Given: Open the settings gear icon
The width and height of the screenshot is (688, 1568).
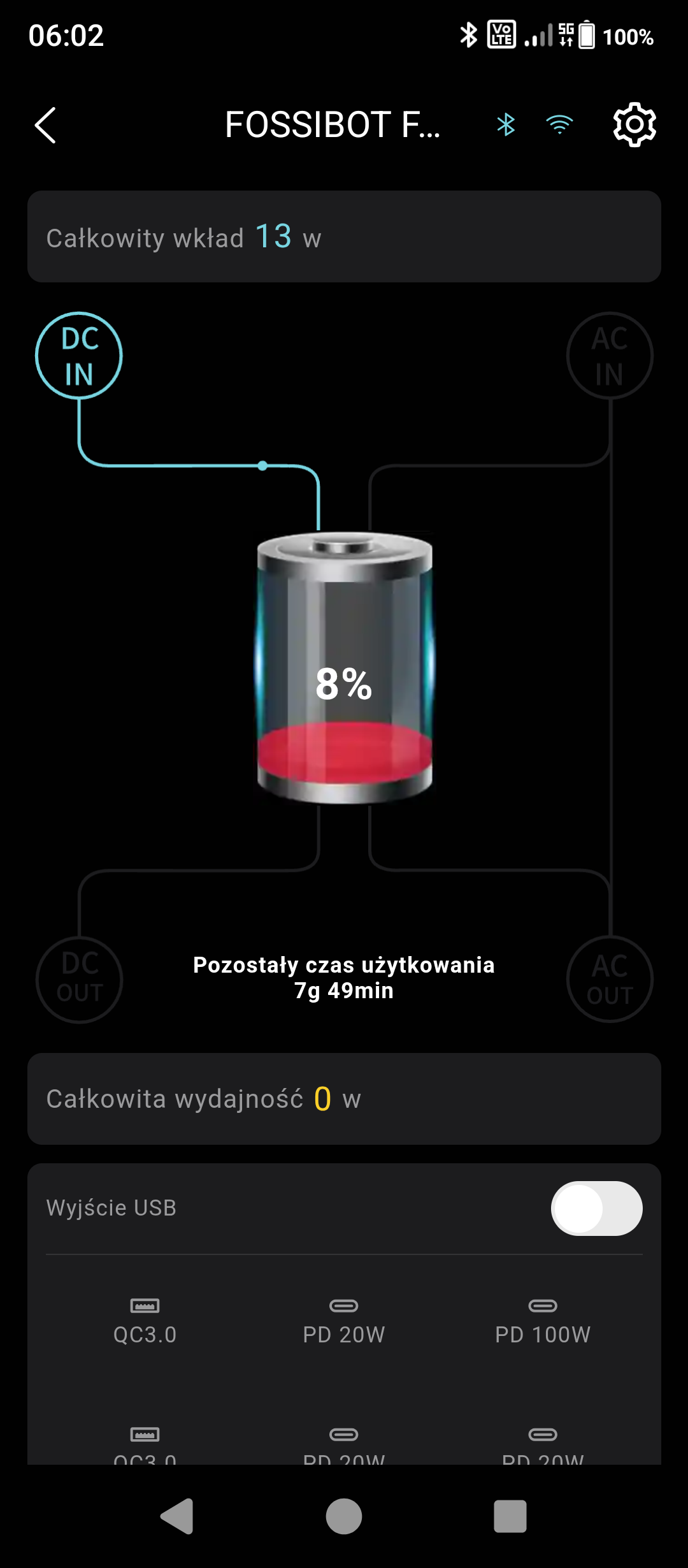Looking at the screenshot, I should (634, 125).
